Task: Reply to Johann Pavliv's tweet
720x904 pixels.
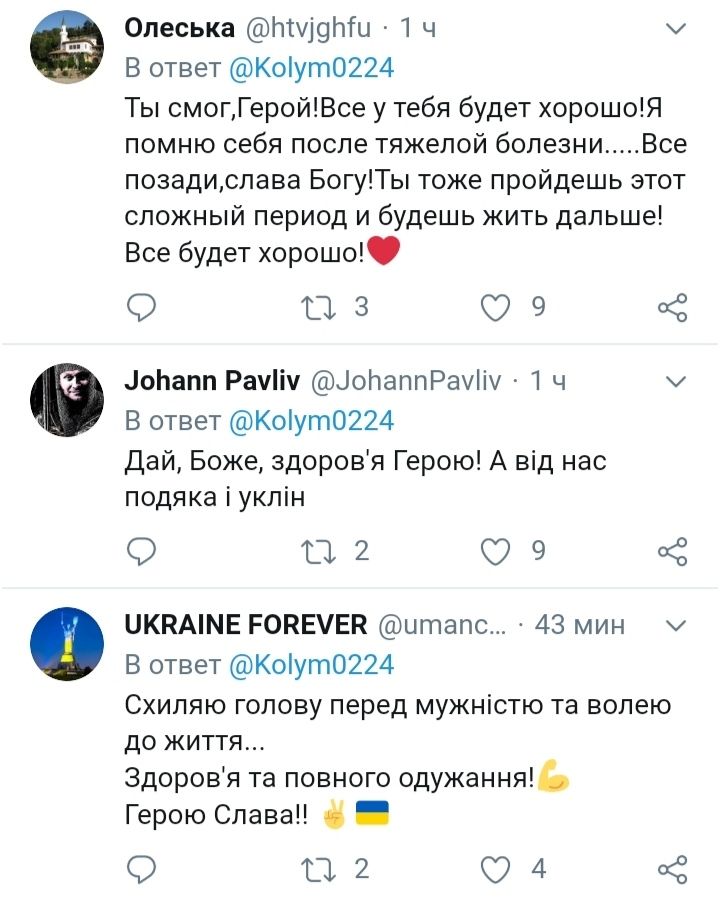Action: (x=143, y=550)
